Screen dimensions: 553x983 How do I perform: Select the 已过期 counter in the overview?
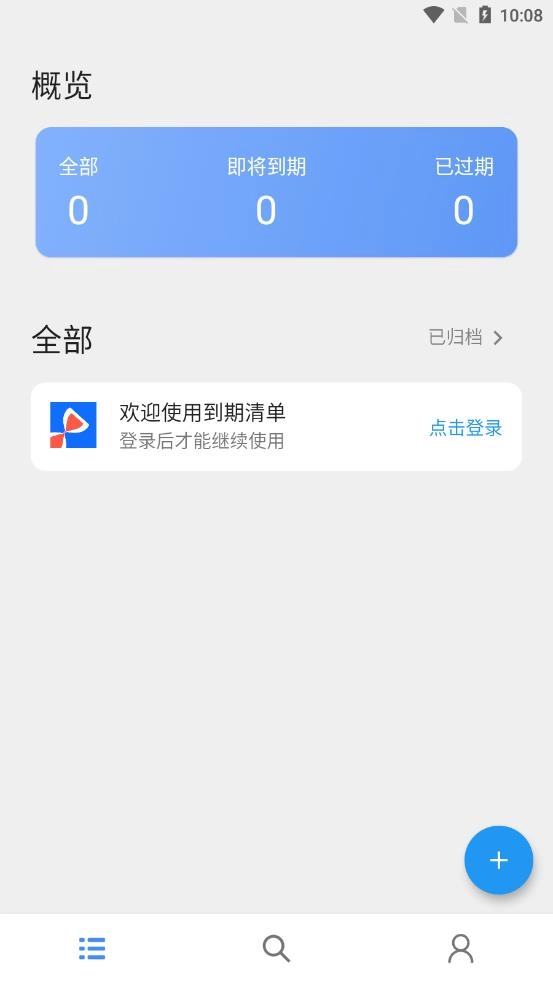464,192
